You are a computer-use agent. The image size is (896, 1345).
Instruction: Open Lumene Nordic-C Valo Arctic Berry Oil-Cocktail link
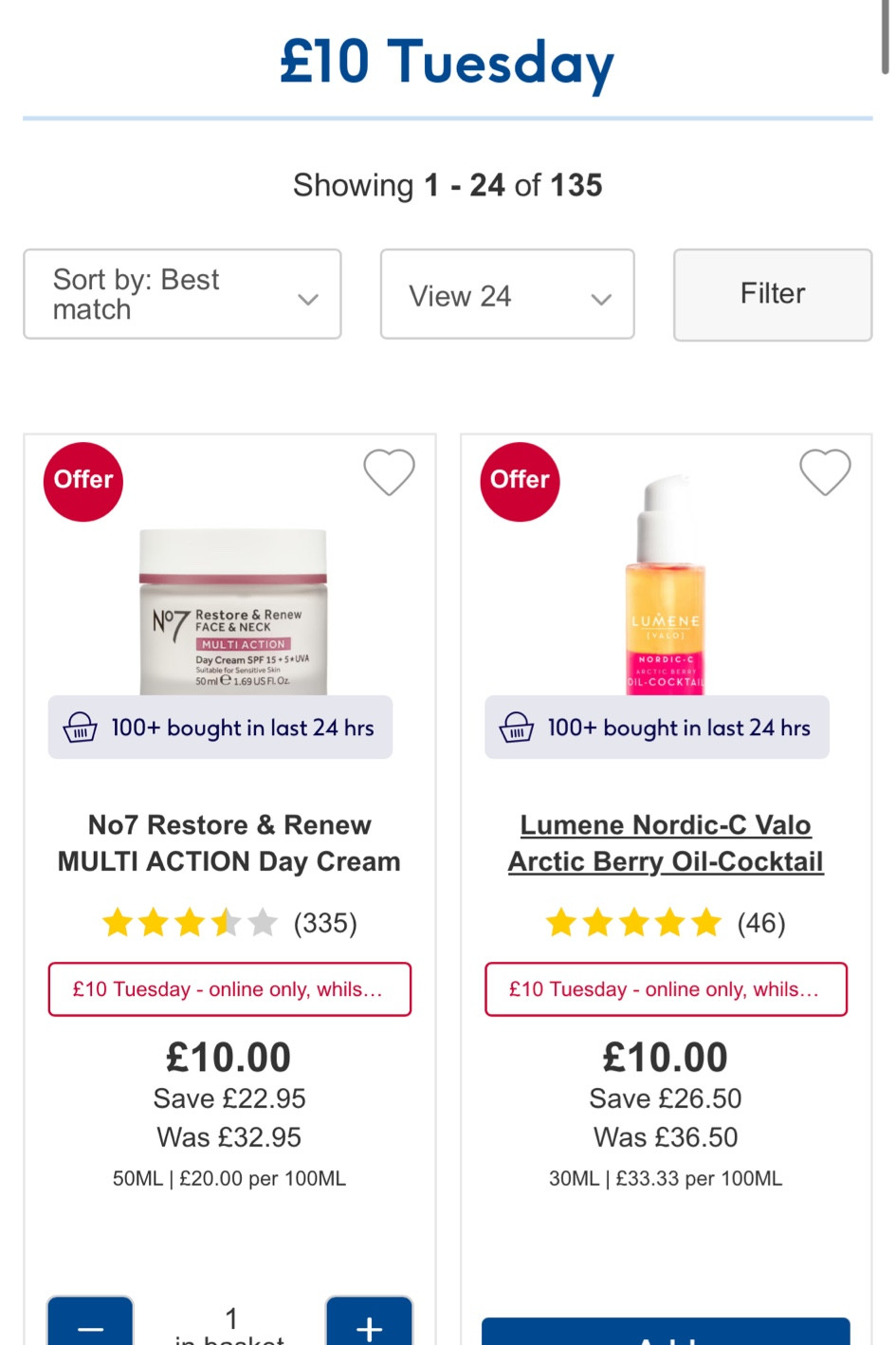tap(666, 843)
